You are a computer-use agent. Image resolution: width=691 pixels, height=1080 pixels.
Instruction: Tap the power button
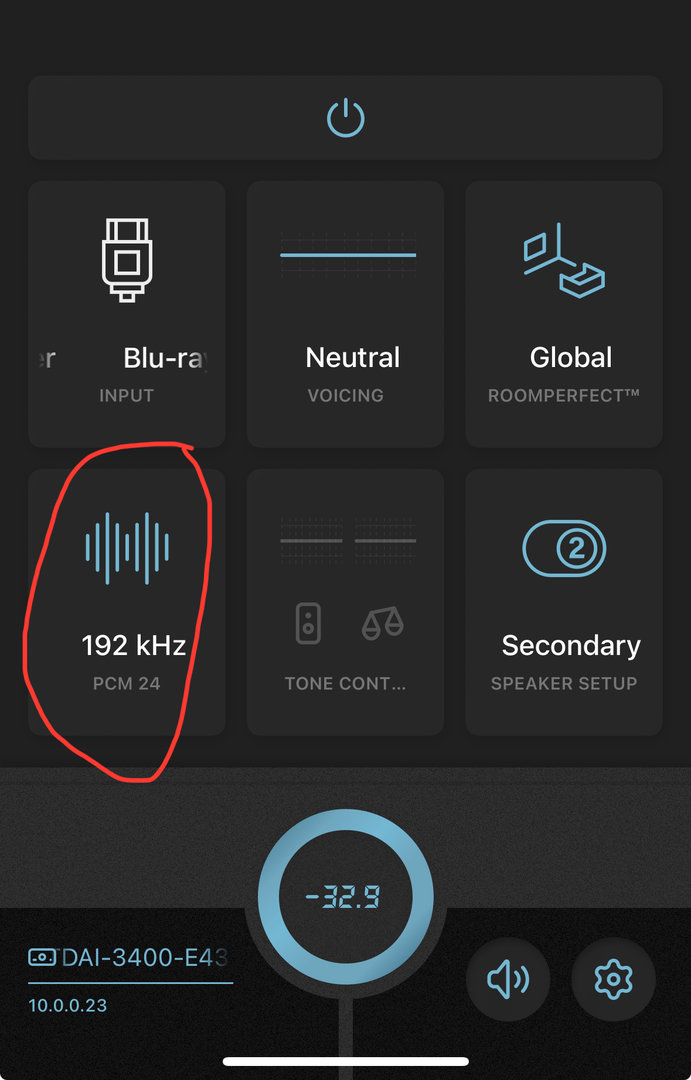tap(345, 118)
